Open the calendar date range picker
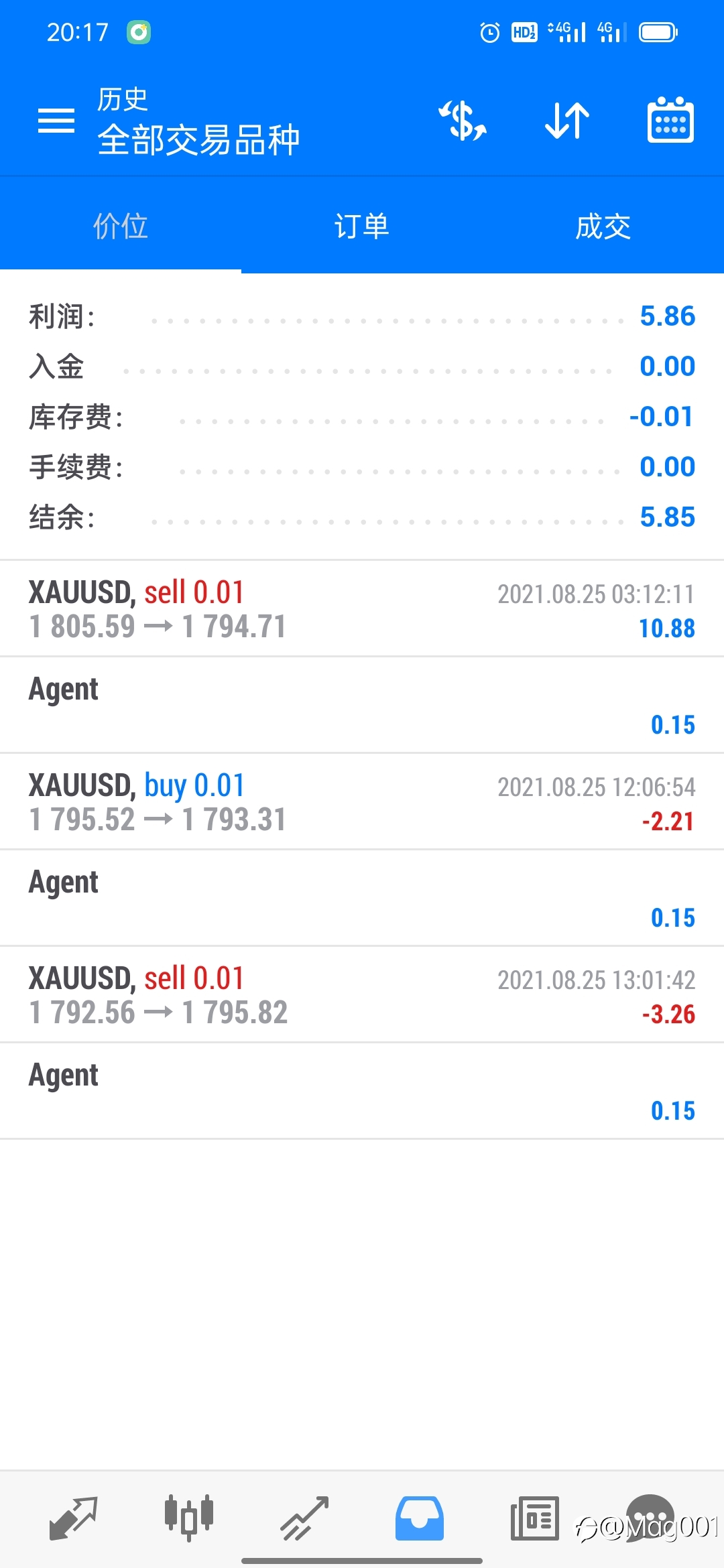 [x=670, y=121]
